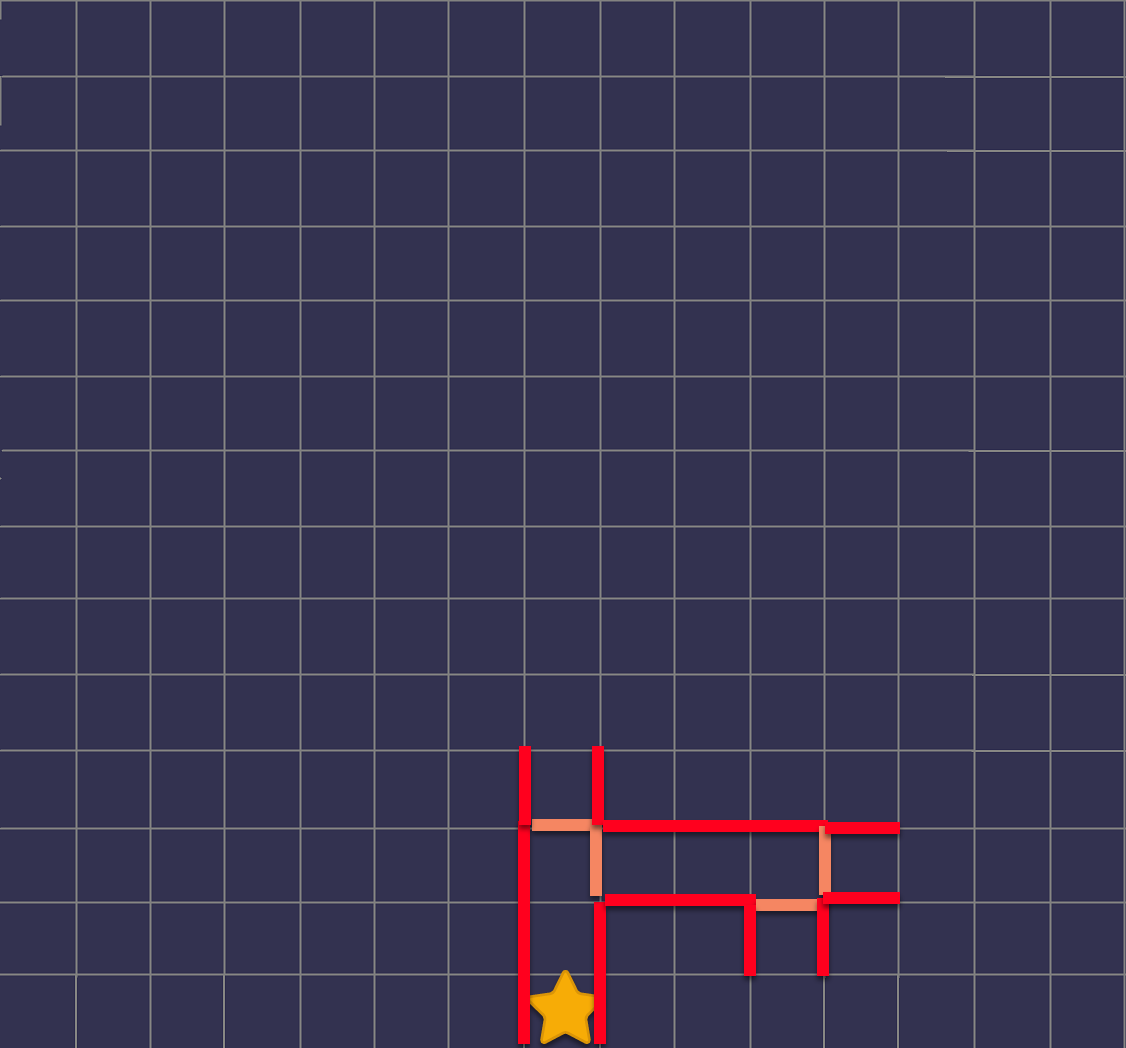Tap the yellow star on the grid
Image resolution: width=1126 pixels, height=1048 pixels.
pos(563,1010)
